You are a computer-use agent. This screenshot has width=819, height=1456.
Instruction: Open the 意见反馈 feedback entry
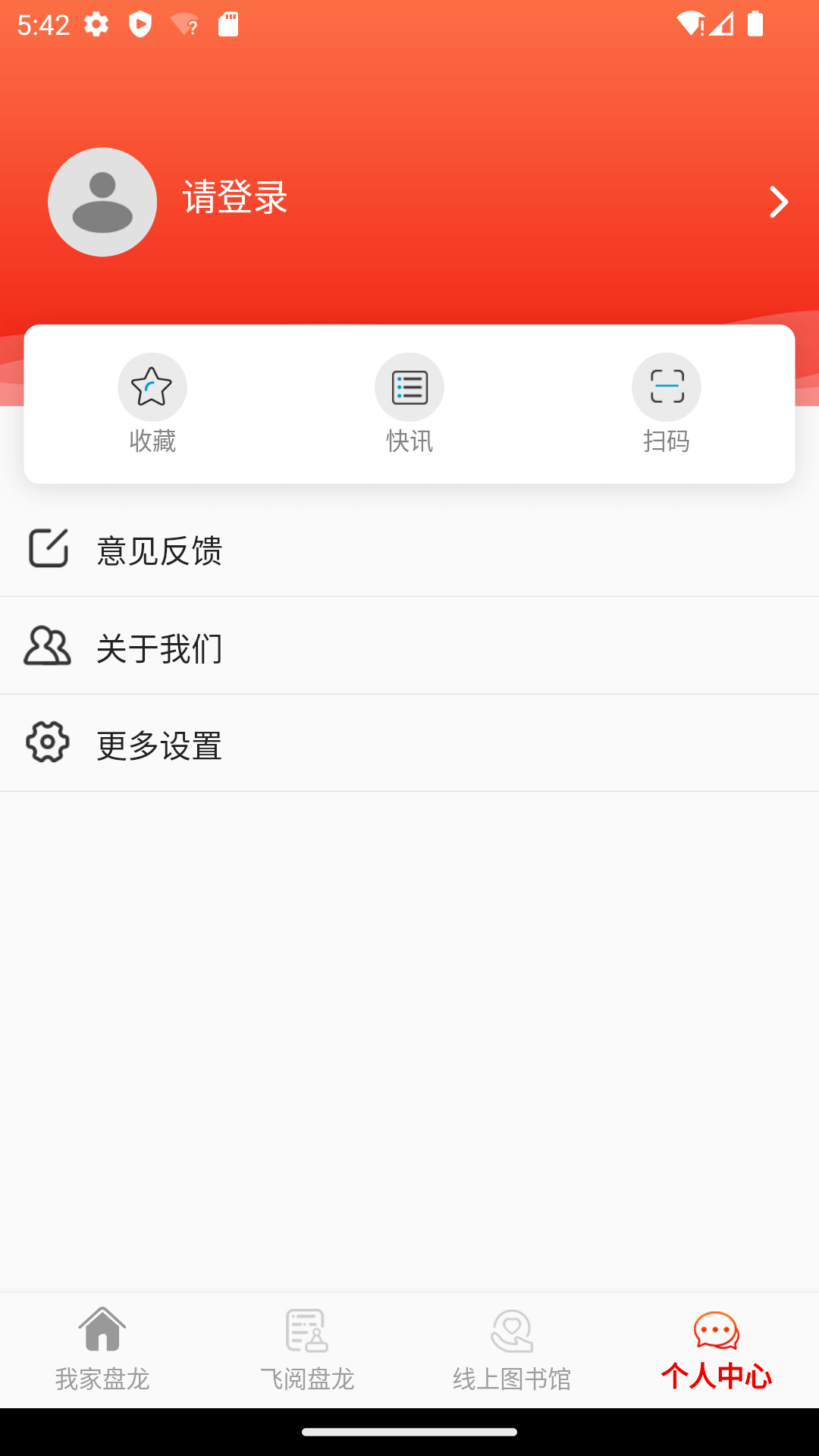158,551
